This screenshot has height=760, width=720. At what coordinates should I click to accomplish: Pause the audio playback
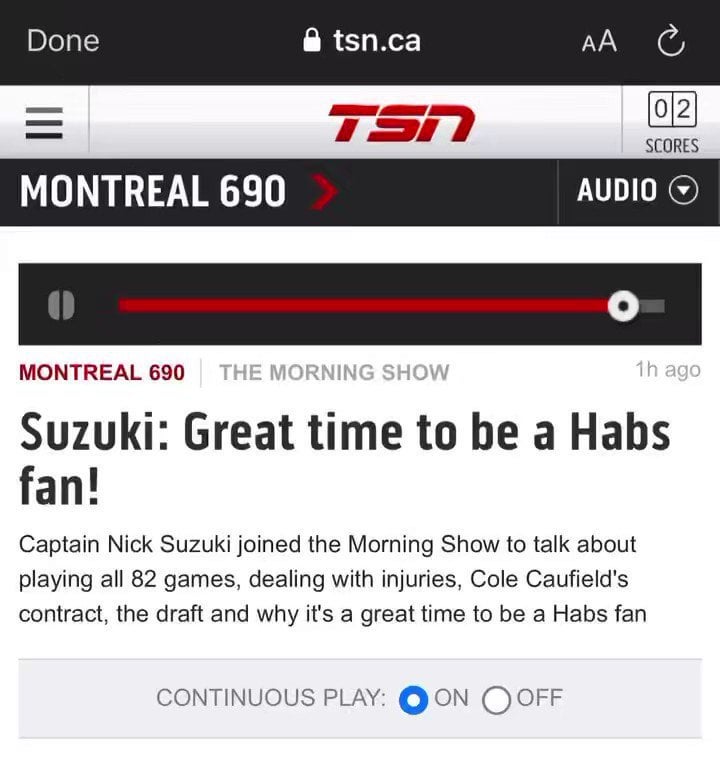click(61, 305)
